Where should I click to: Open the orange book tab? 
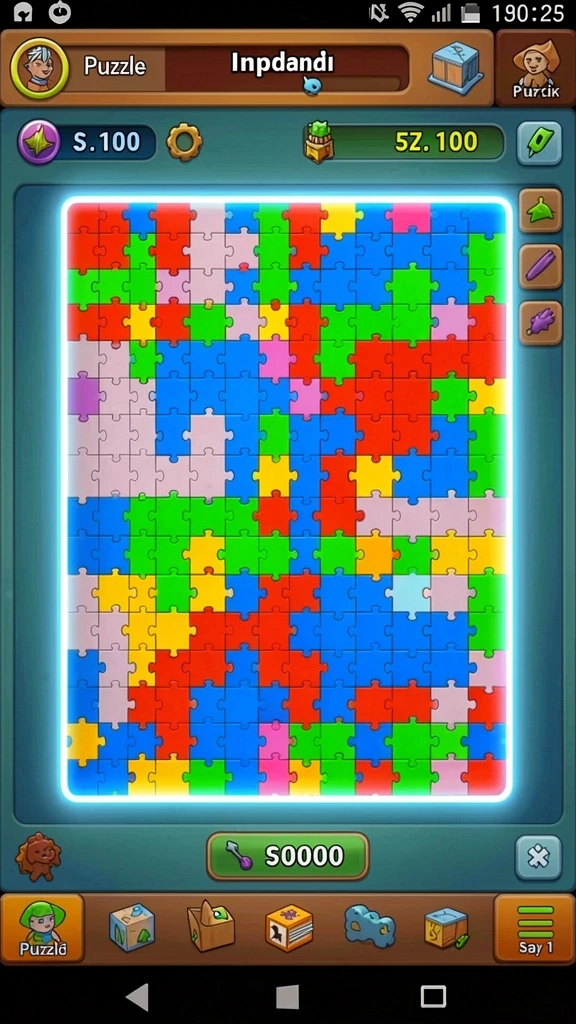click(289, 928)
